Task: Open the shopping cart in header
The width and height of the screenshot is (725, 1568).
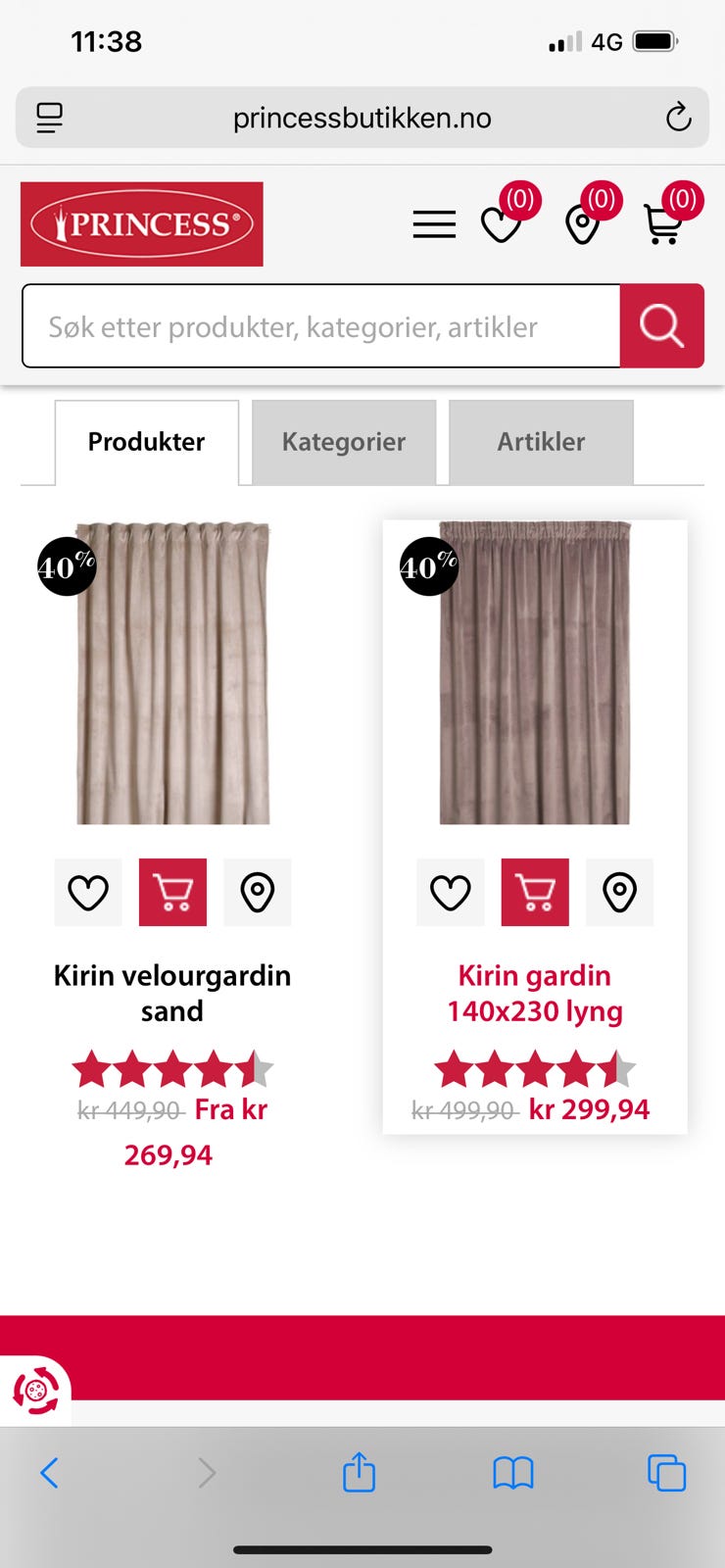Action: 664,226
